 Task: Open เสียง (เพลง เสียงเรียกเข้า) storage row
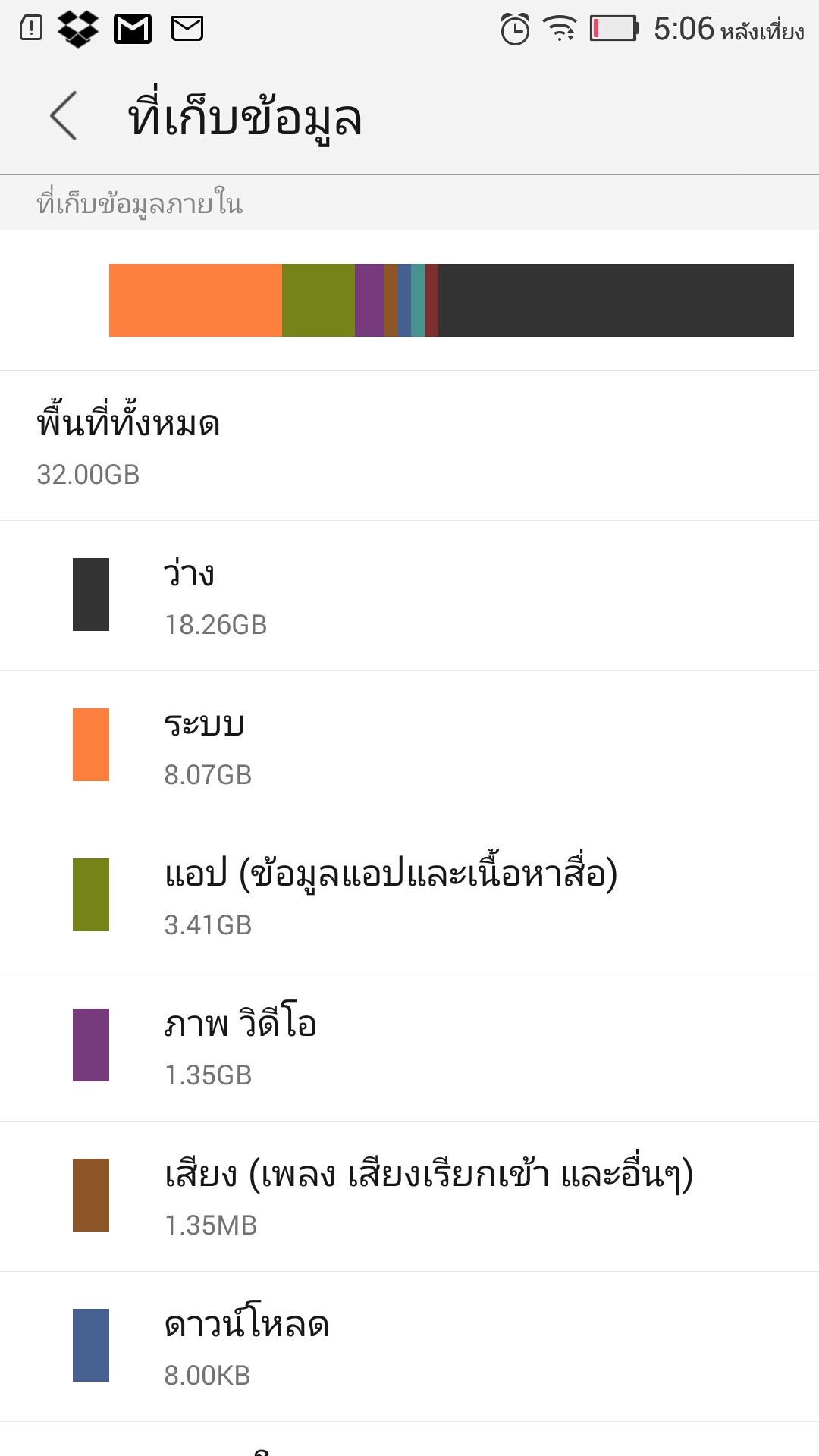pyautogui.click(x=409, y=1197)
